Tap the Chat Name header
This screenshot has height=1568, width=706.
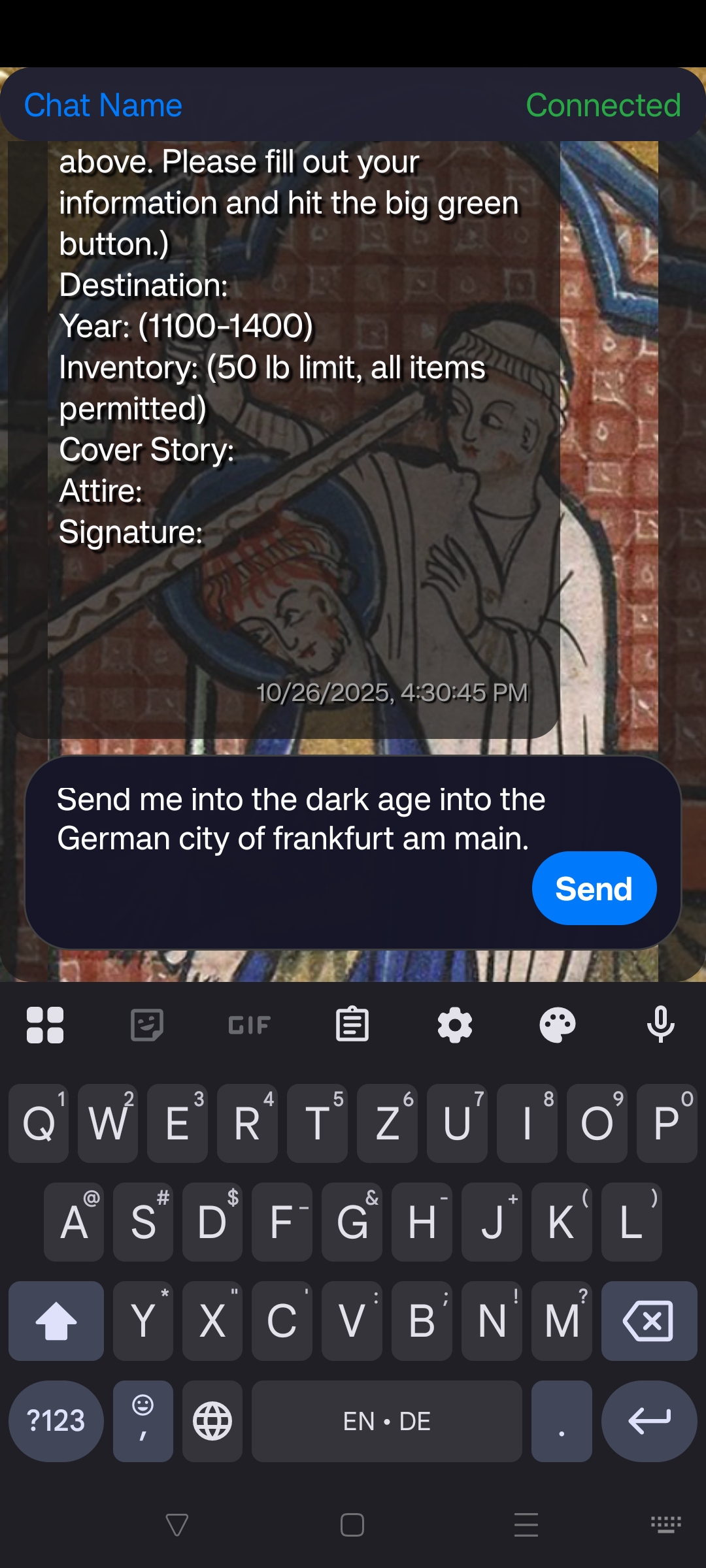pos(102,105)
